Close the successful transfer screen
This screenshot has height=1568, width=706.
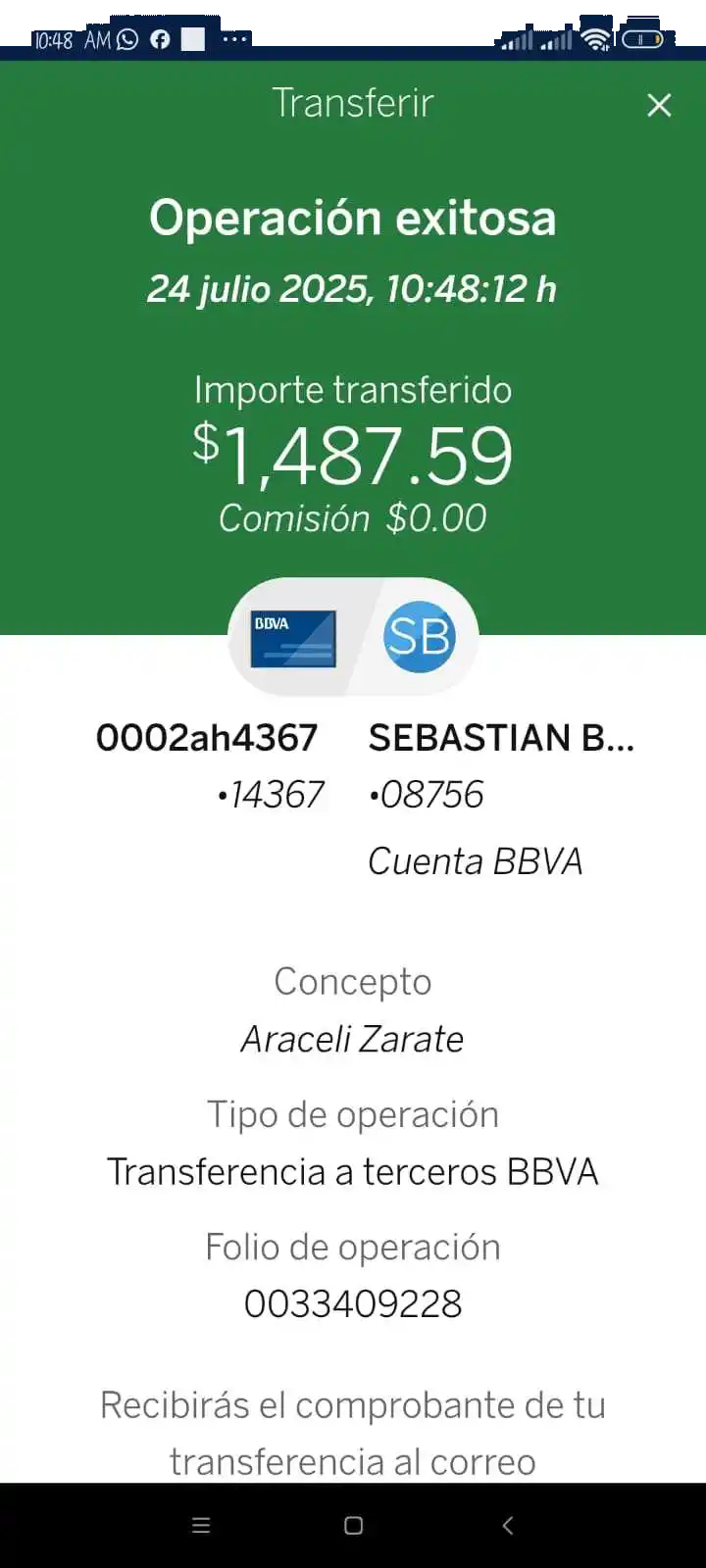pyautogui.click(x=659, y=105)
